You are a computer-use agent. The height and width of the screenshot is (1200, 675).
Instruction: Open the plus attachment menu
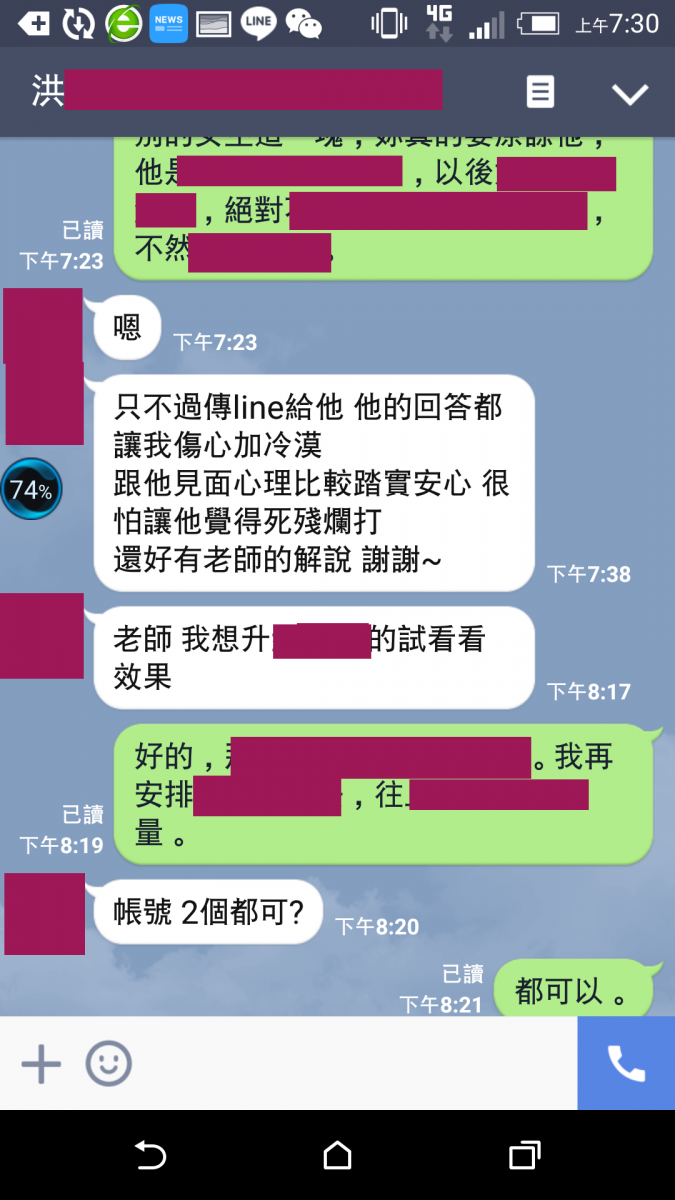pos(41,1064)
